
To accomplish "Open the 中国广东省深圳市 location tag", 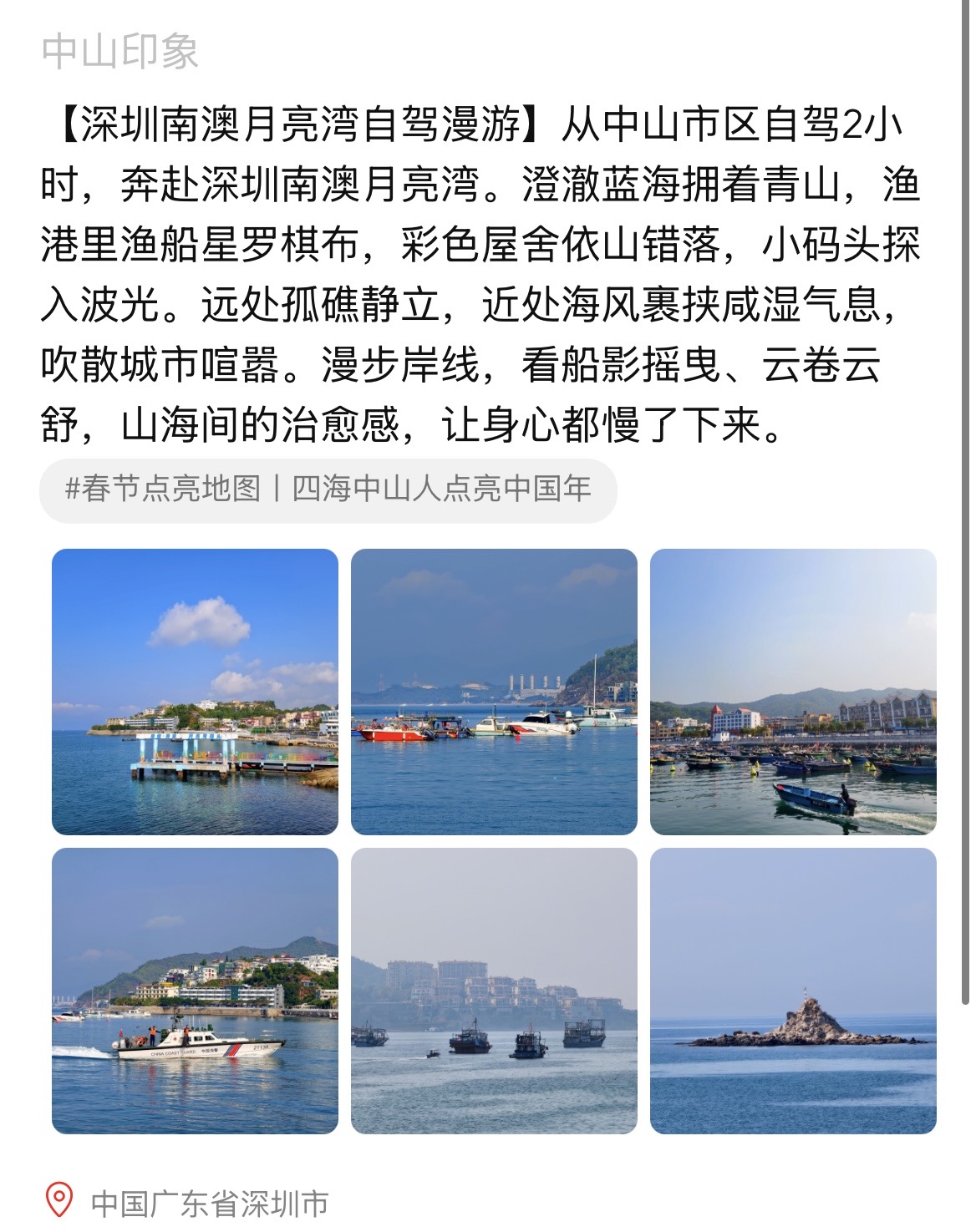I will pyautogui.click(x=209, y=1204).
